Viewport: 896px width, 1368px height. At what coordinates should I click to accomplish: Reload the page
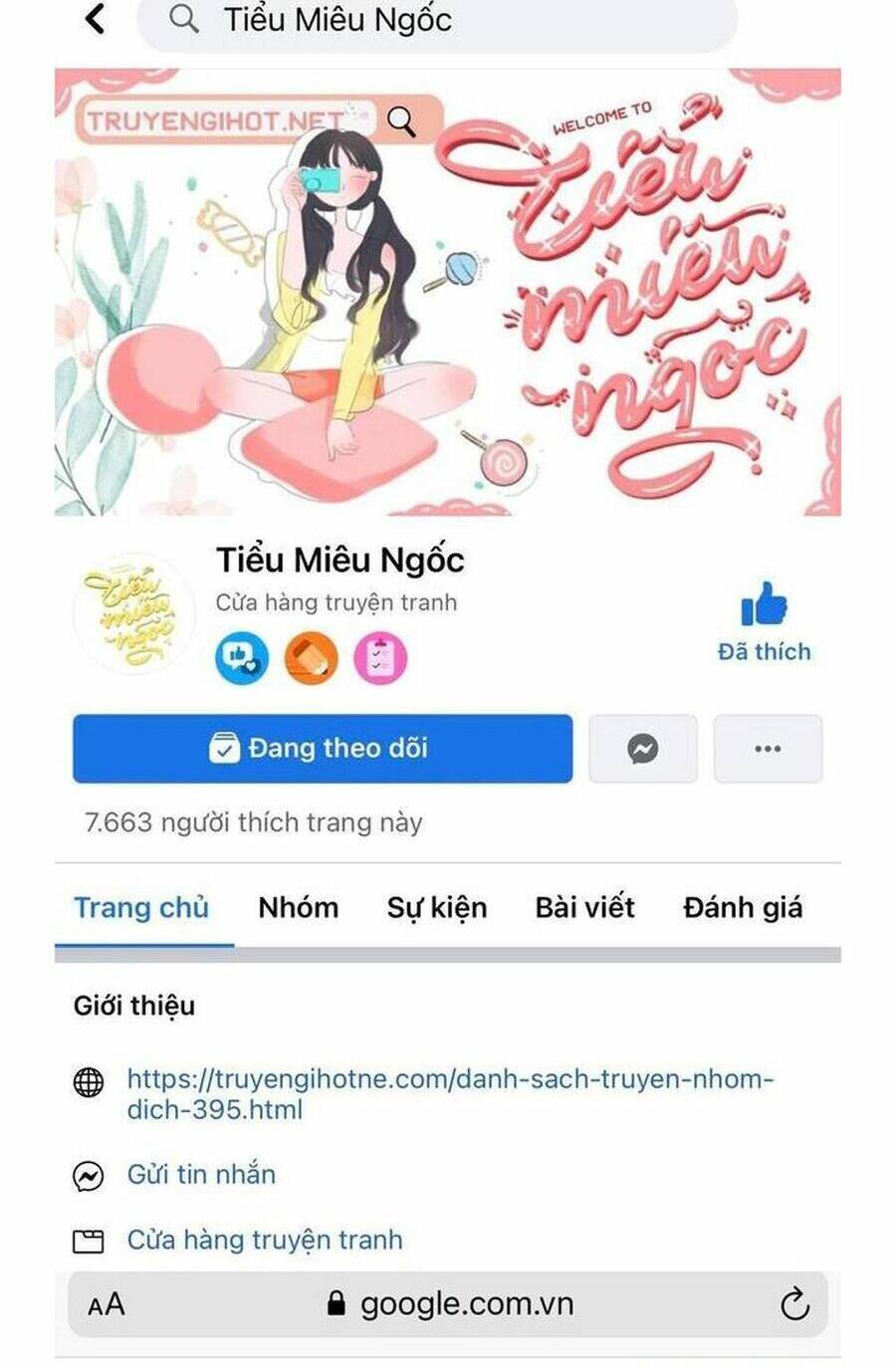[794, 1304]
